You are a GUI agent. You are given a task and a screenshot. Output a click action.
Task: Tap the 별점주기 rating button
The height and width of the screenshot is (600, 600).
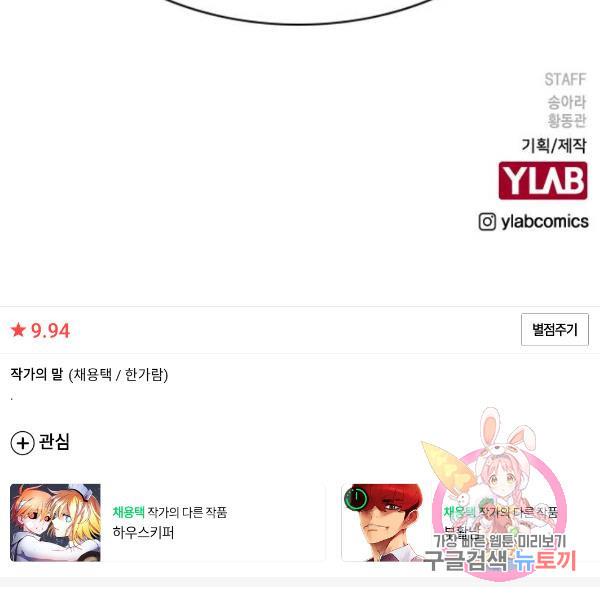[554, 330]
